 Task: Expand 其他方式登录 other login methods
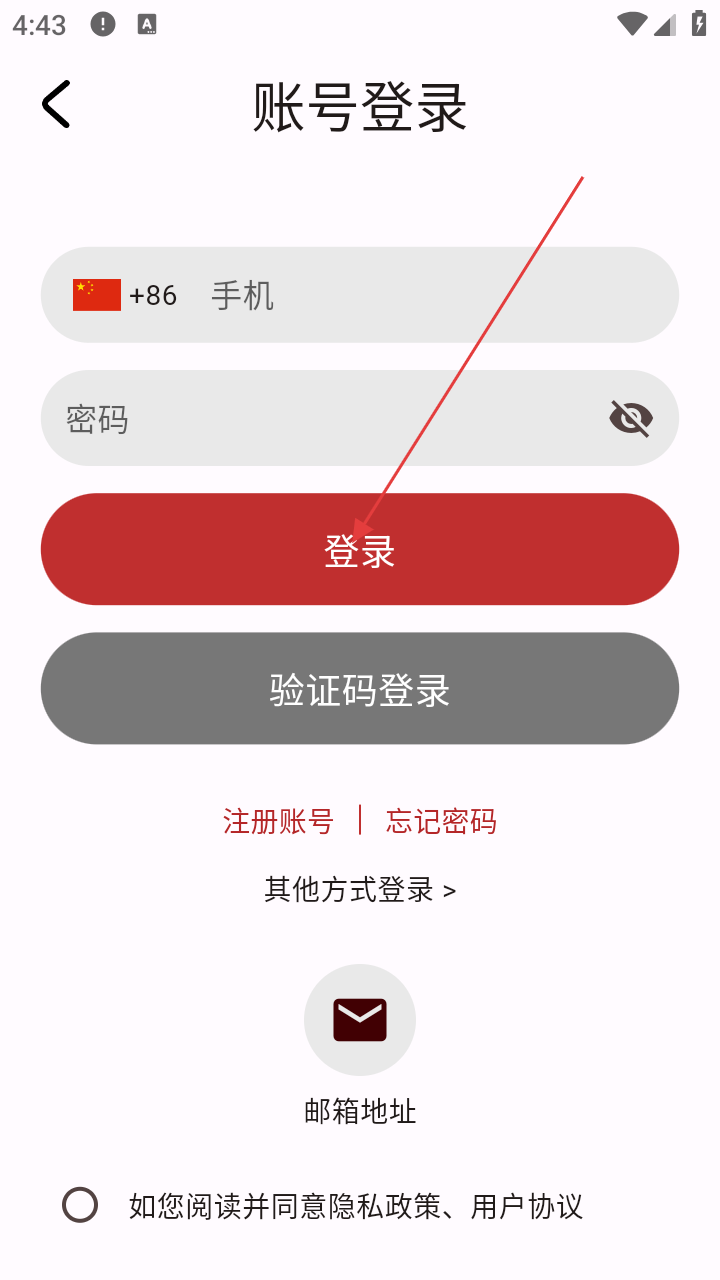tap(360, 889)
